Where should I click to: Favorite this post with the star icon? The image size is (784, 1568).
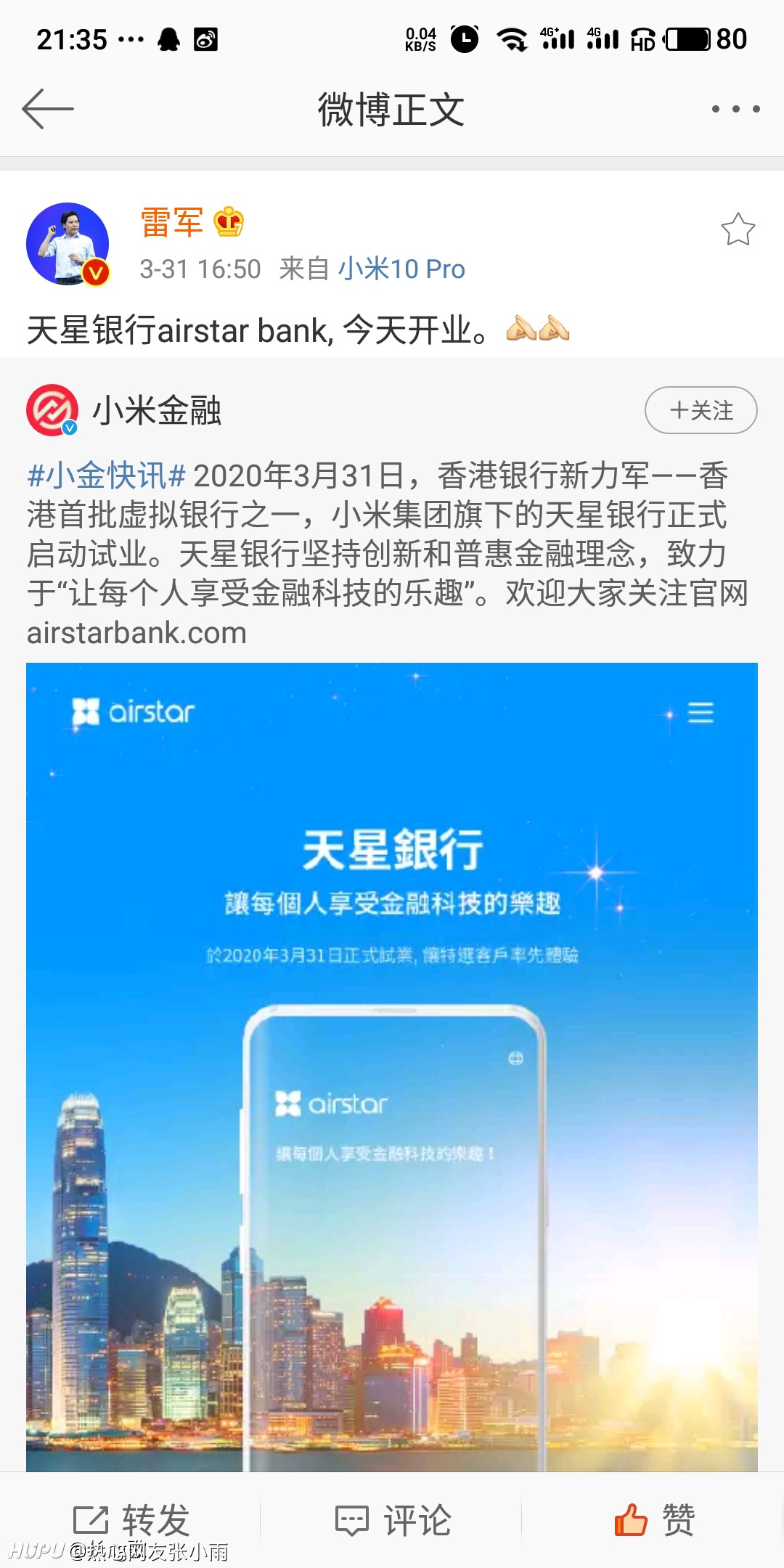pos(738,229)
